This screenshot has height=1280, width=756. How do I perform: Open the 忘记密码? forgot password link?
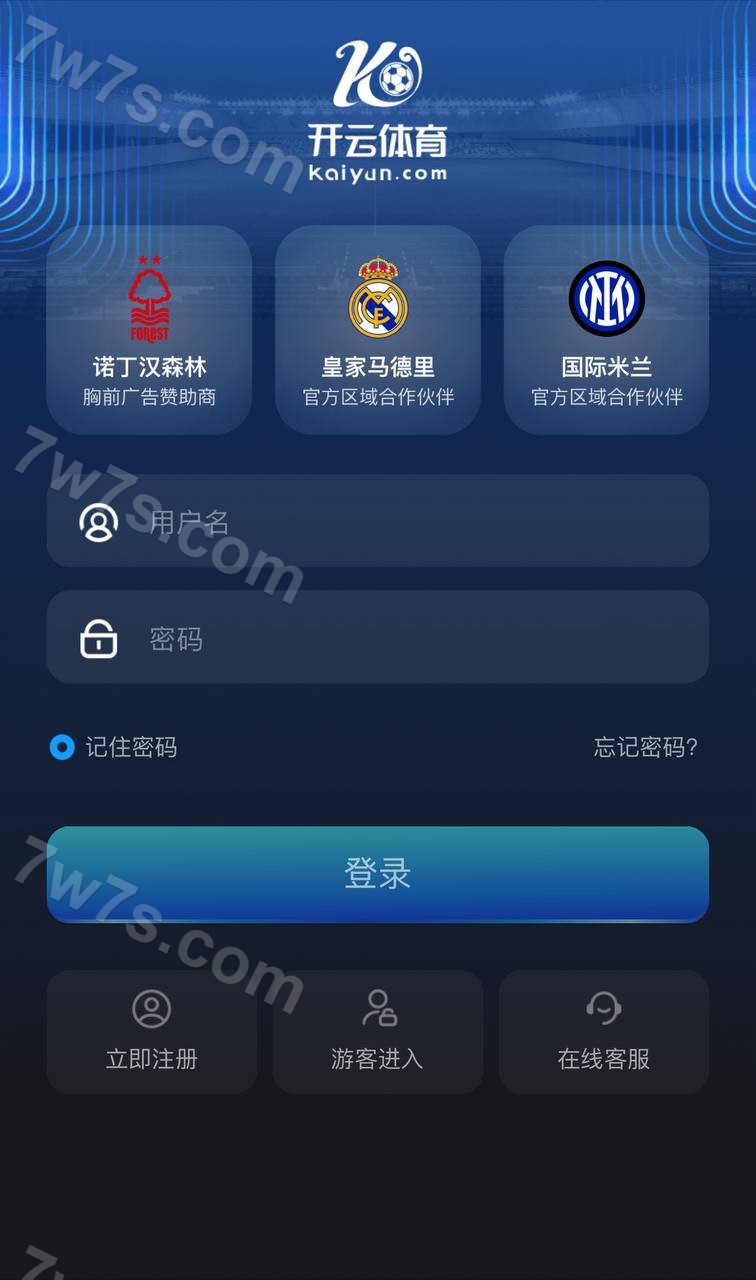click(645, 747)
